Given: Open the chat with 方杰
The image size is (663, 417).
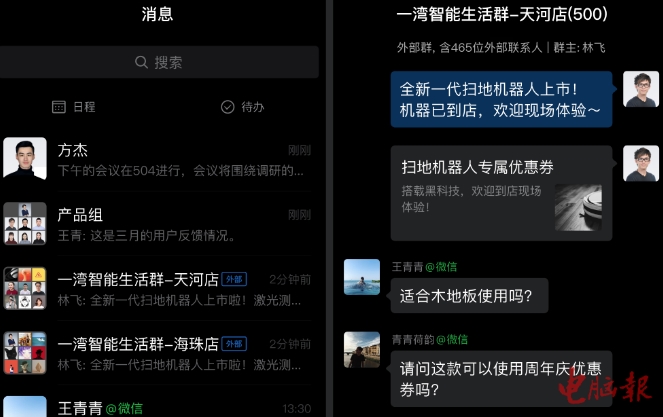Looking at the screenshot, I should coord(158,159).
